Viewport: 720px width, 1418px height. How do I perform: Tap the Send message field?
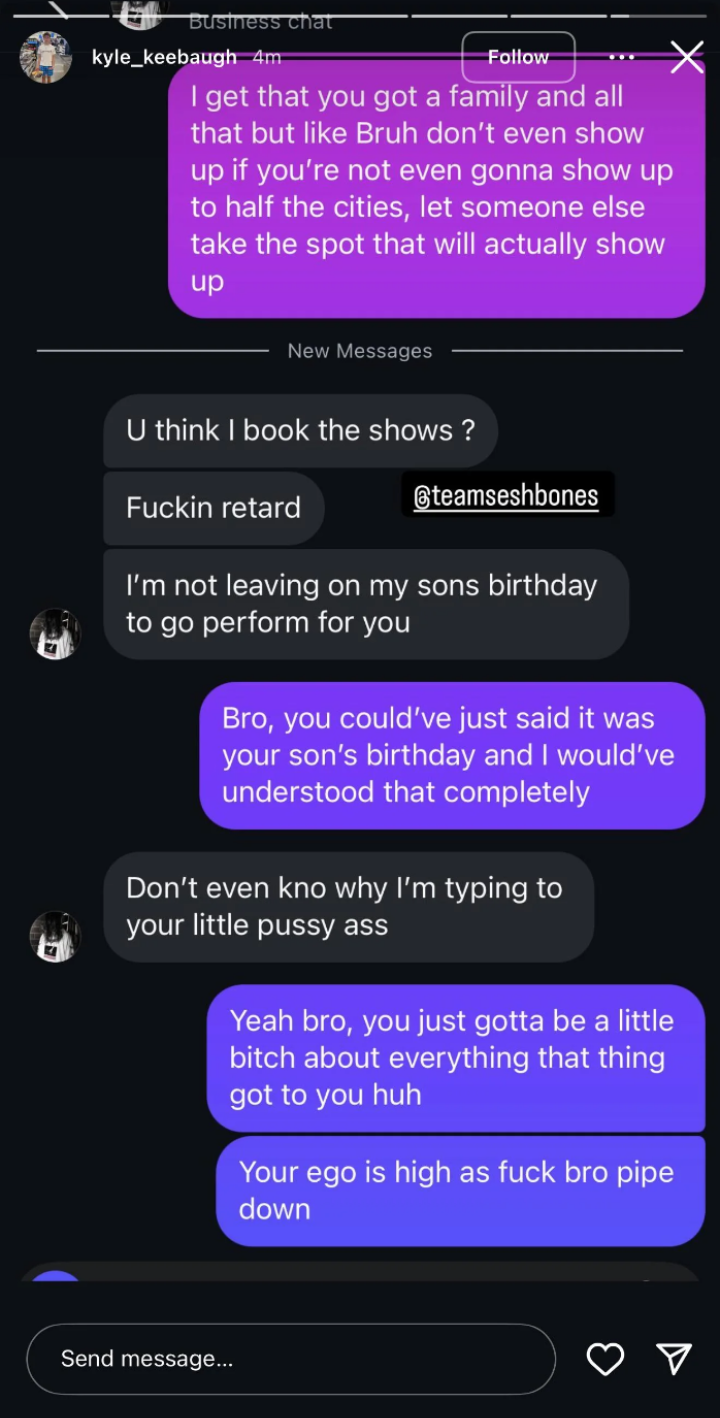point(291,1359)
